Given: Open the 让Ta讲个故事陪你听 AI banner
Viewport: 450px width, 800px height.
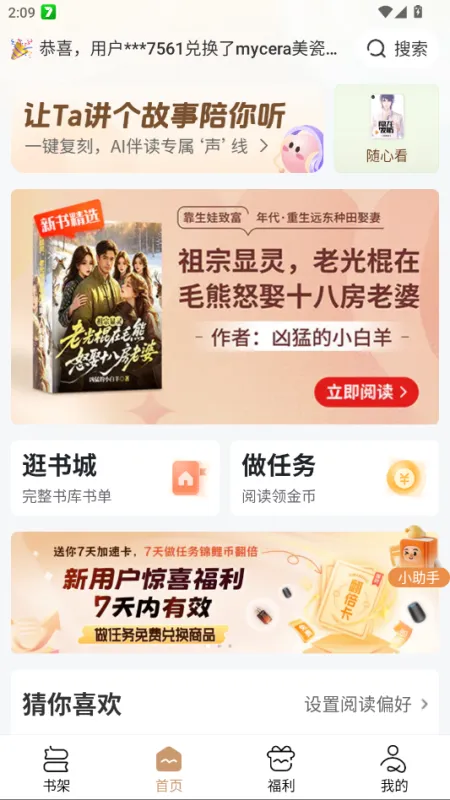Looking at the screenshot, I should [x=168, y=129].
